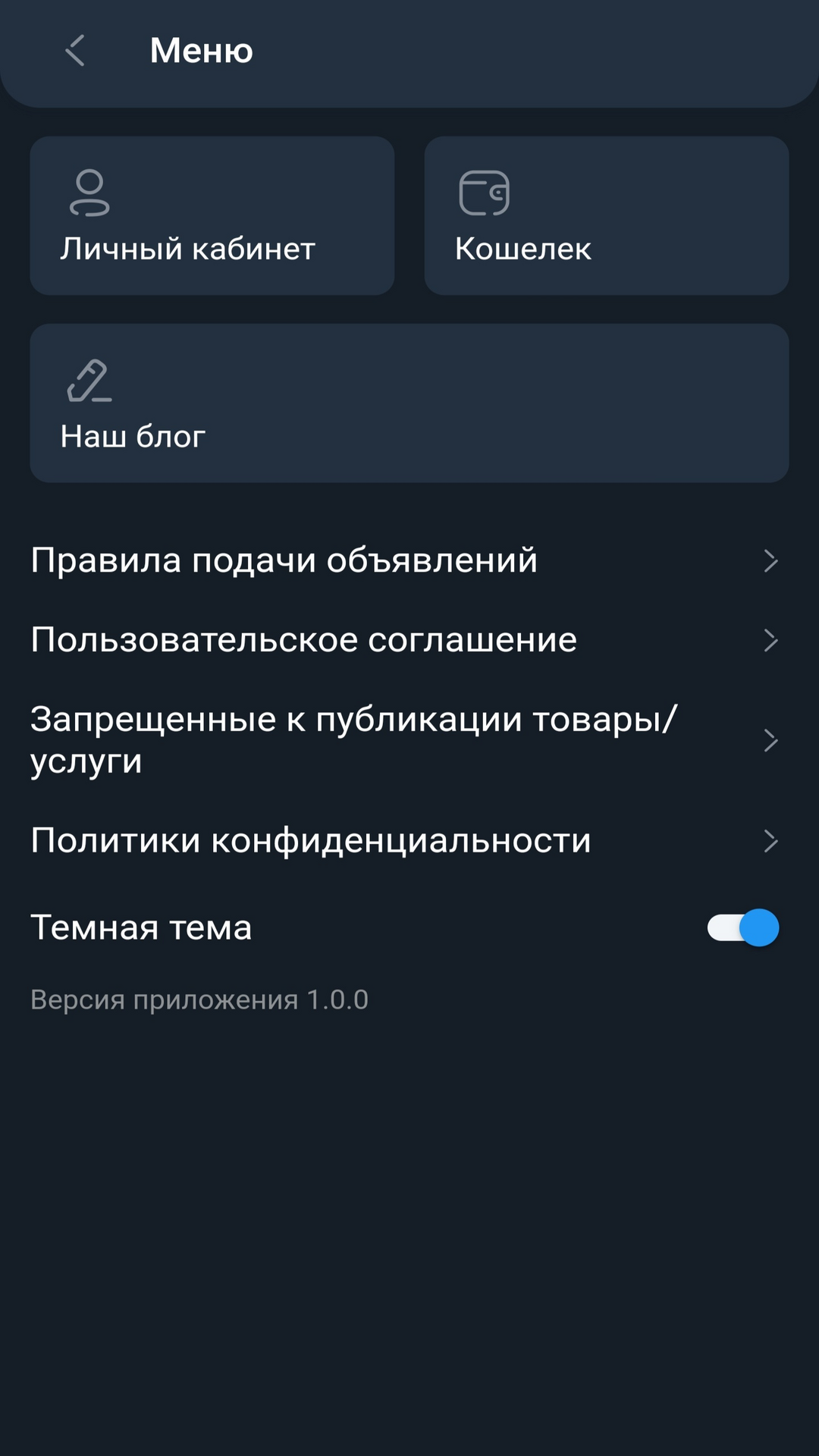The width and height of the screenshot is (819, 1456).
Task: Select the person icon on Личный кабинет card
Action: click(87, 194)
